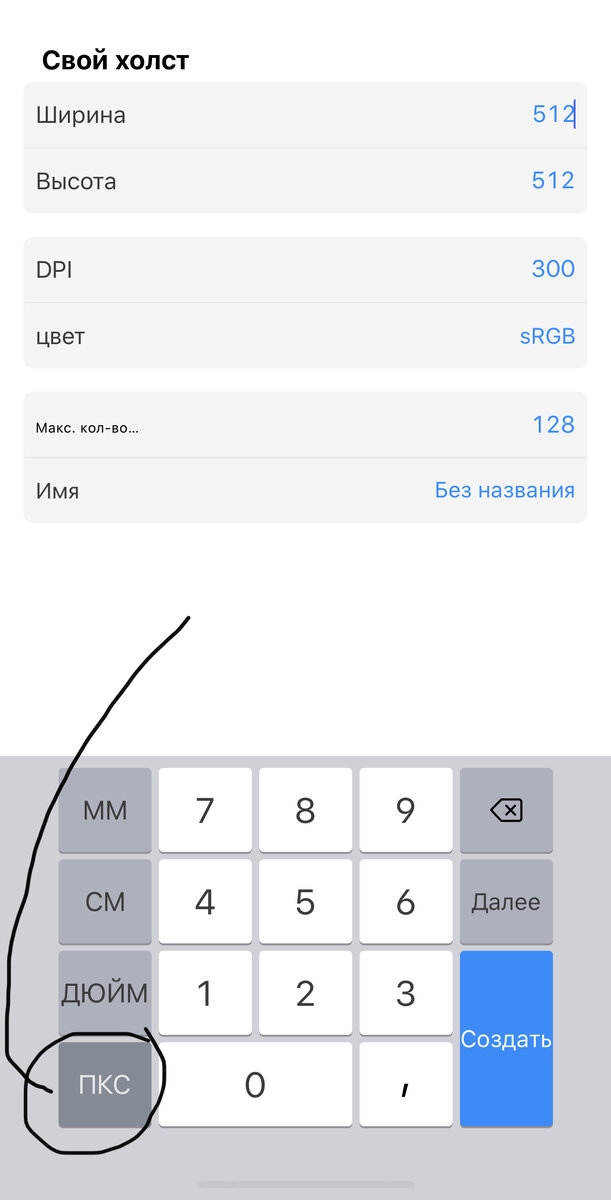Select ДЮЙМ units key

[x=105, y=994]
